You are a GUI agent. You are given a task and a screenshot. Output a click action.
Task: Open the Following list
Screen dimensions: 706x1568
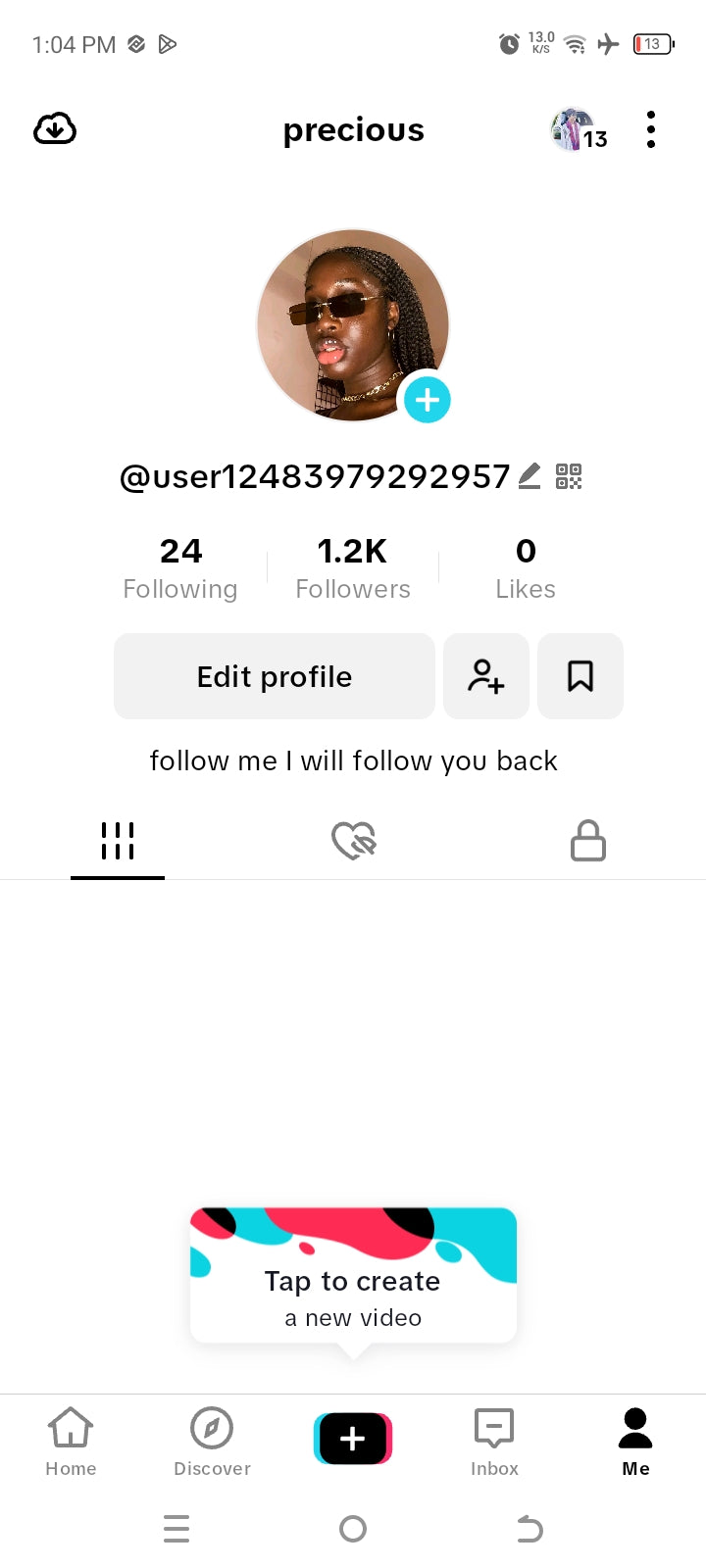click(180, 566)
